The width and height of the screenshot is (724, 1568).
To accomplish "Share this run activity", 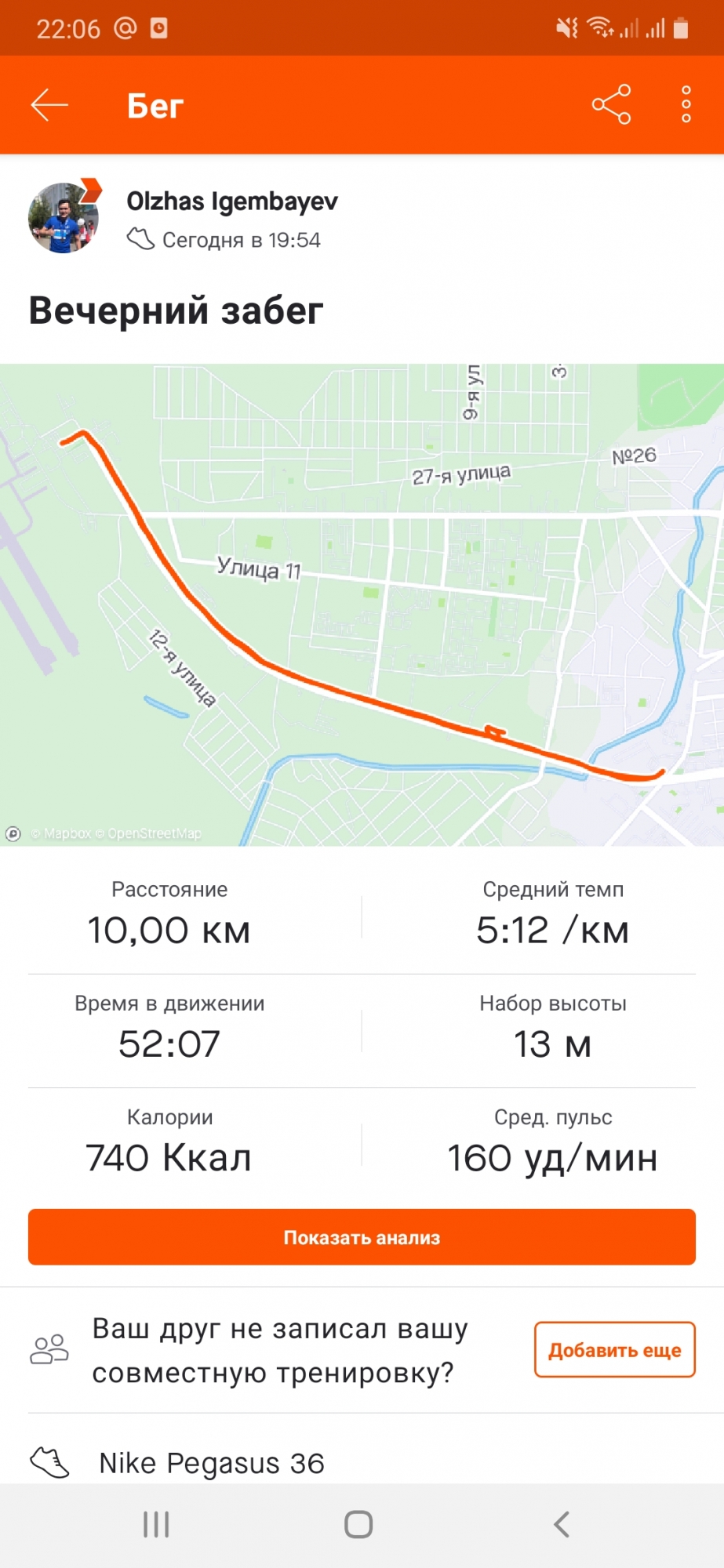I will click(x=611, y=104).
